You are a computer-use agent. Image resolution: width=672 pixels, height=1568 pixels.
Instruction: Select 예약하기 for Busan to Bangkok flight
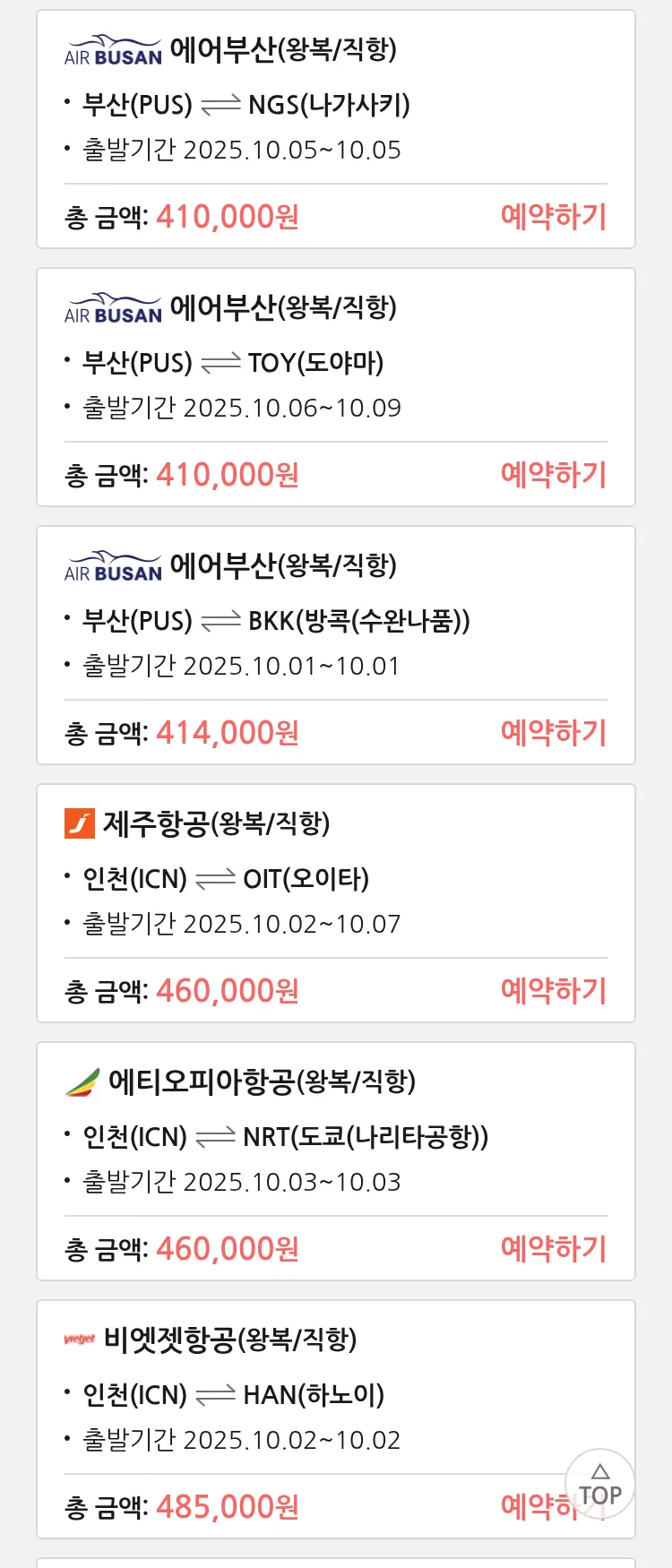pos(553,733)
